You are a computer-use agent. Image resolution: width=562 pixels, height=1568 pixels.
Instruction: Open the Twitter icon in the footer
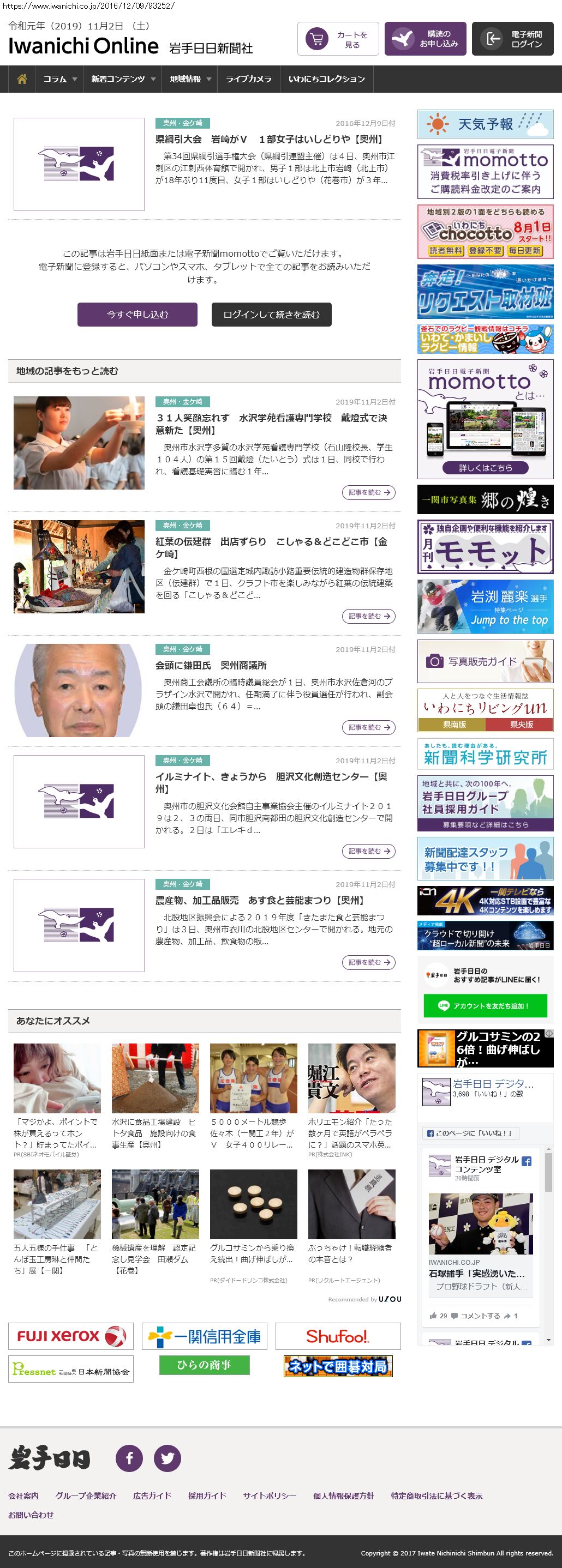click(x=168, y=1458)
